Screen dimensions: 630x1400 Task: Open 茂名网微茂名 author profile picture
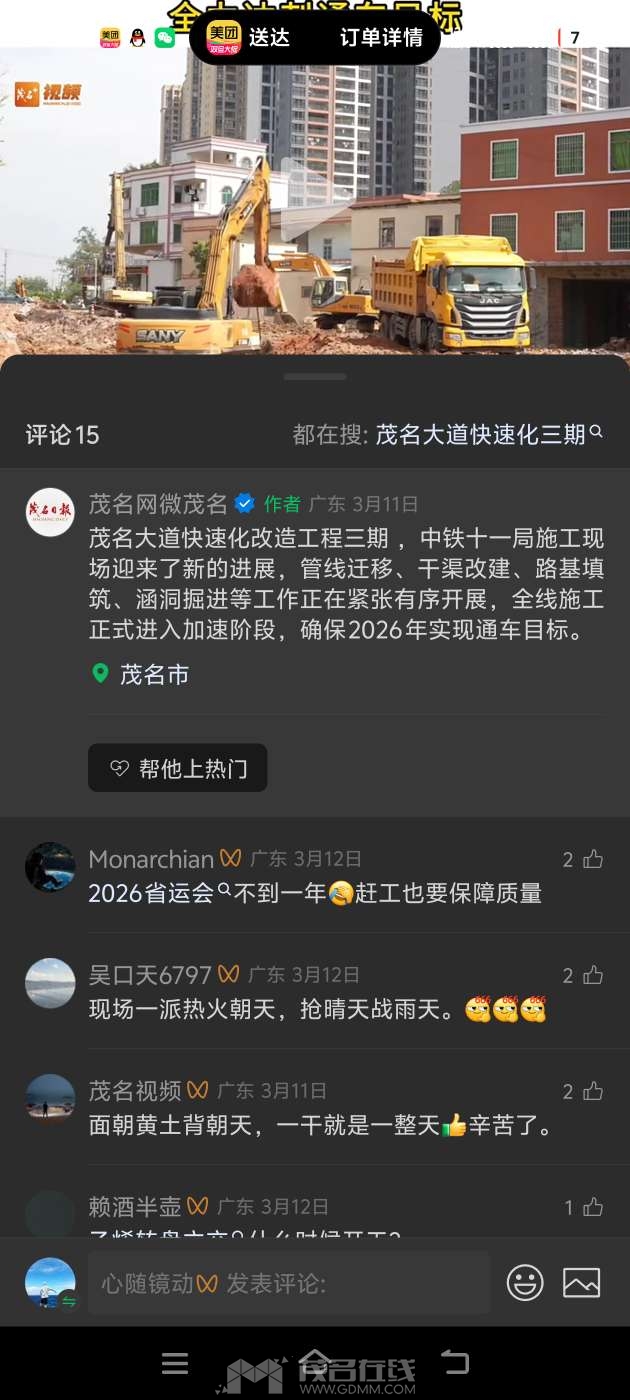click(50, 512)
